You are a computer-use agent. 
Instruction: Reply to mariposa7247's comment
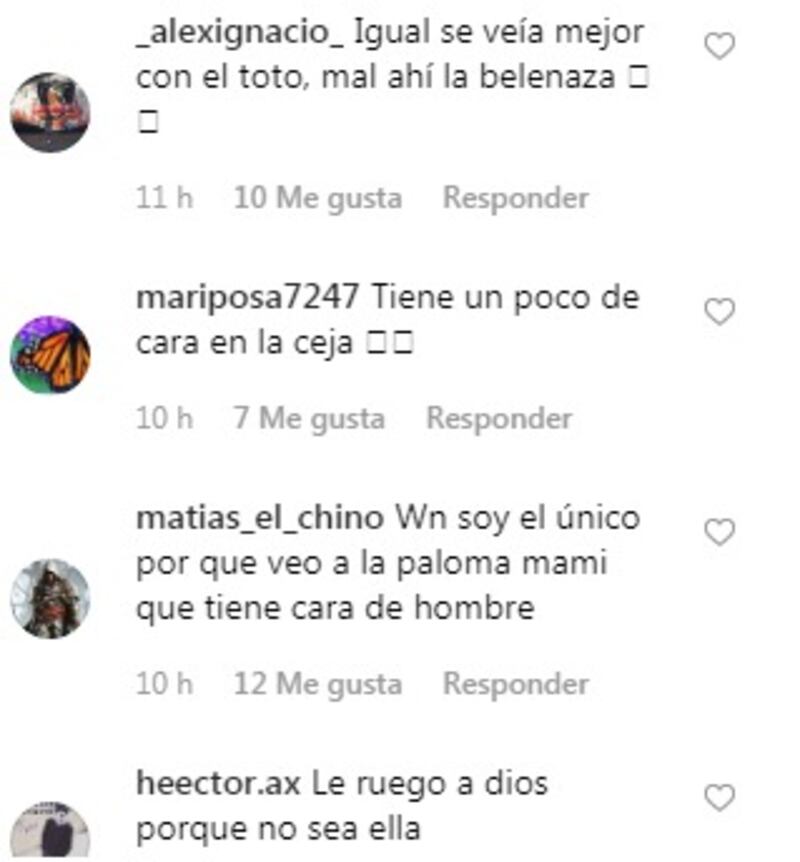[499, 418]
